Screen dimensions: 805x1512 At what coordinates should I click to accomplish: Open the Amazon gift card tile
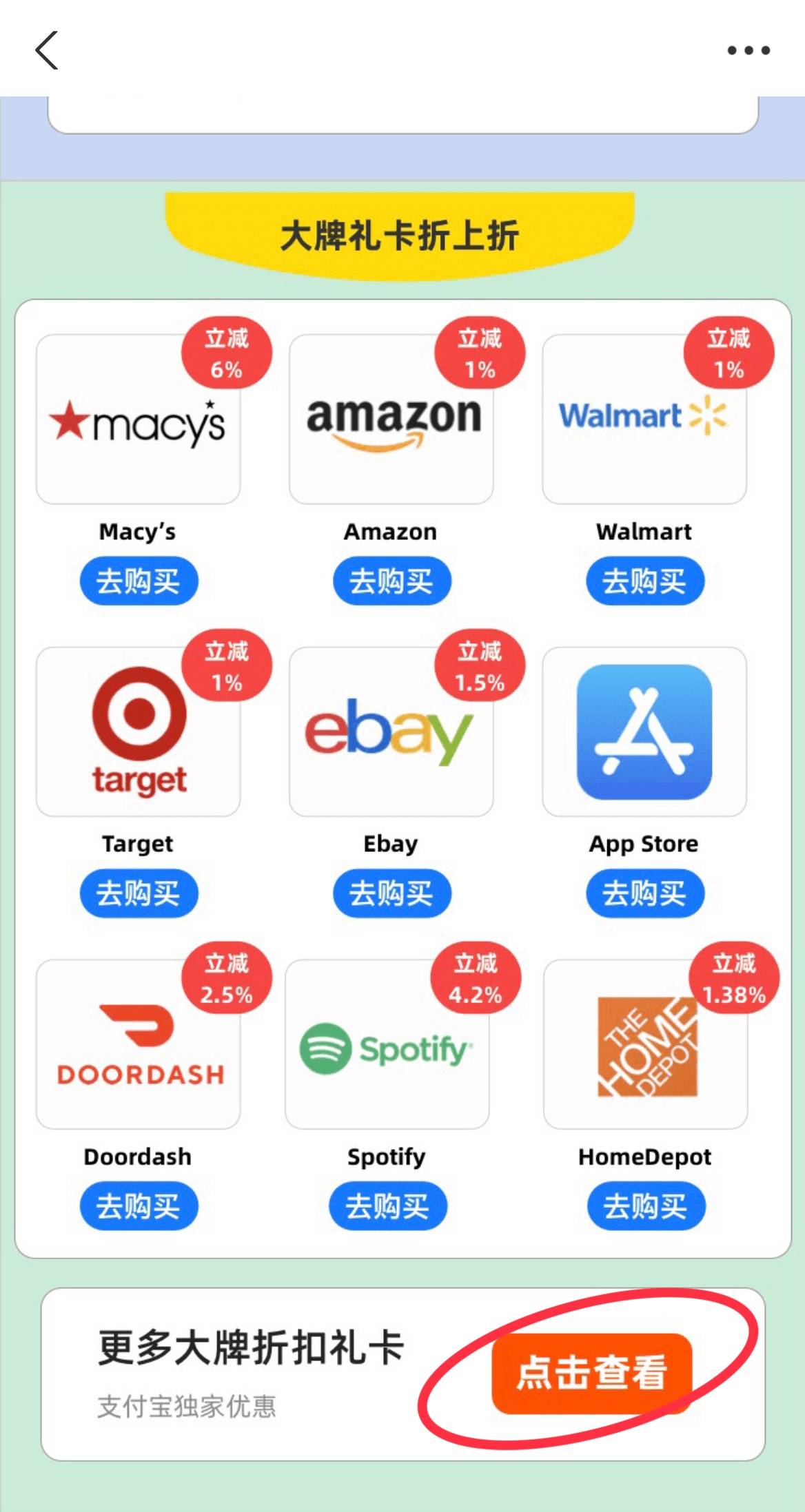(391, 419)
